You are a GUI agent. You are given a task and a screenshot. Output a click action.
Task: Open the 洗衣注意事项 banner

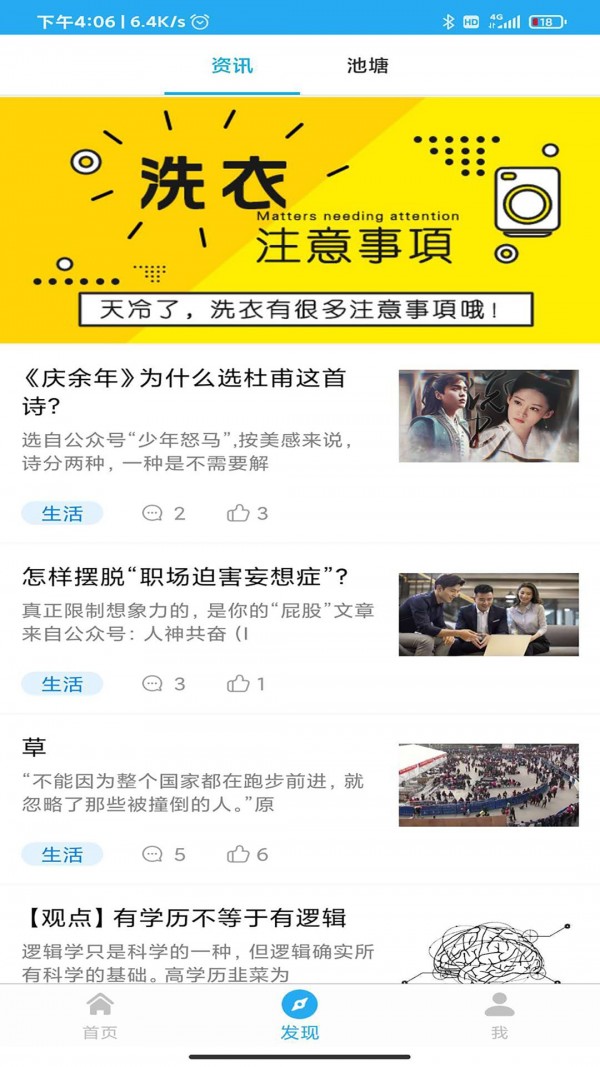(x=300, y=220)
